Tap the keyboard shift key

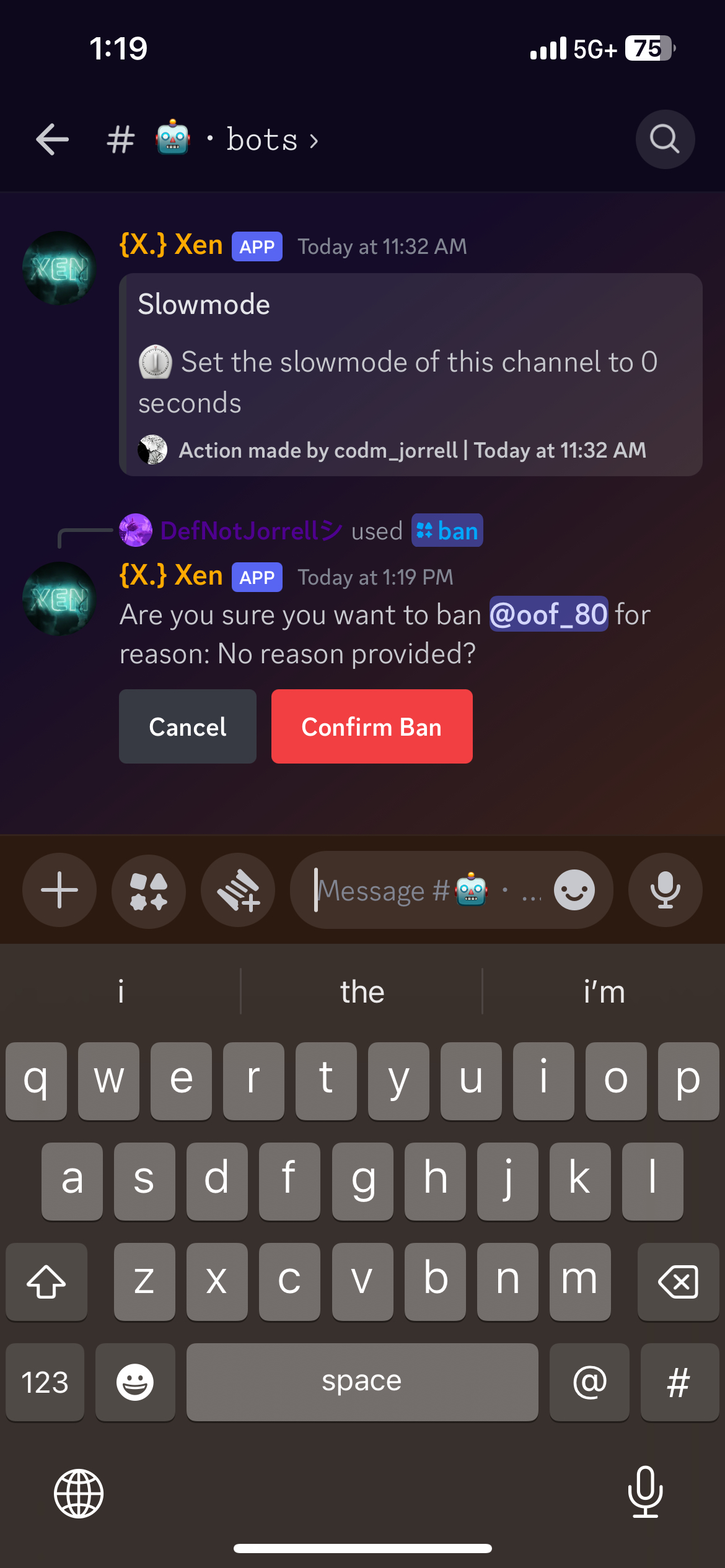(46, 1282)
